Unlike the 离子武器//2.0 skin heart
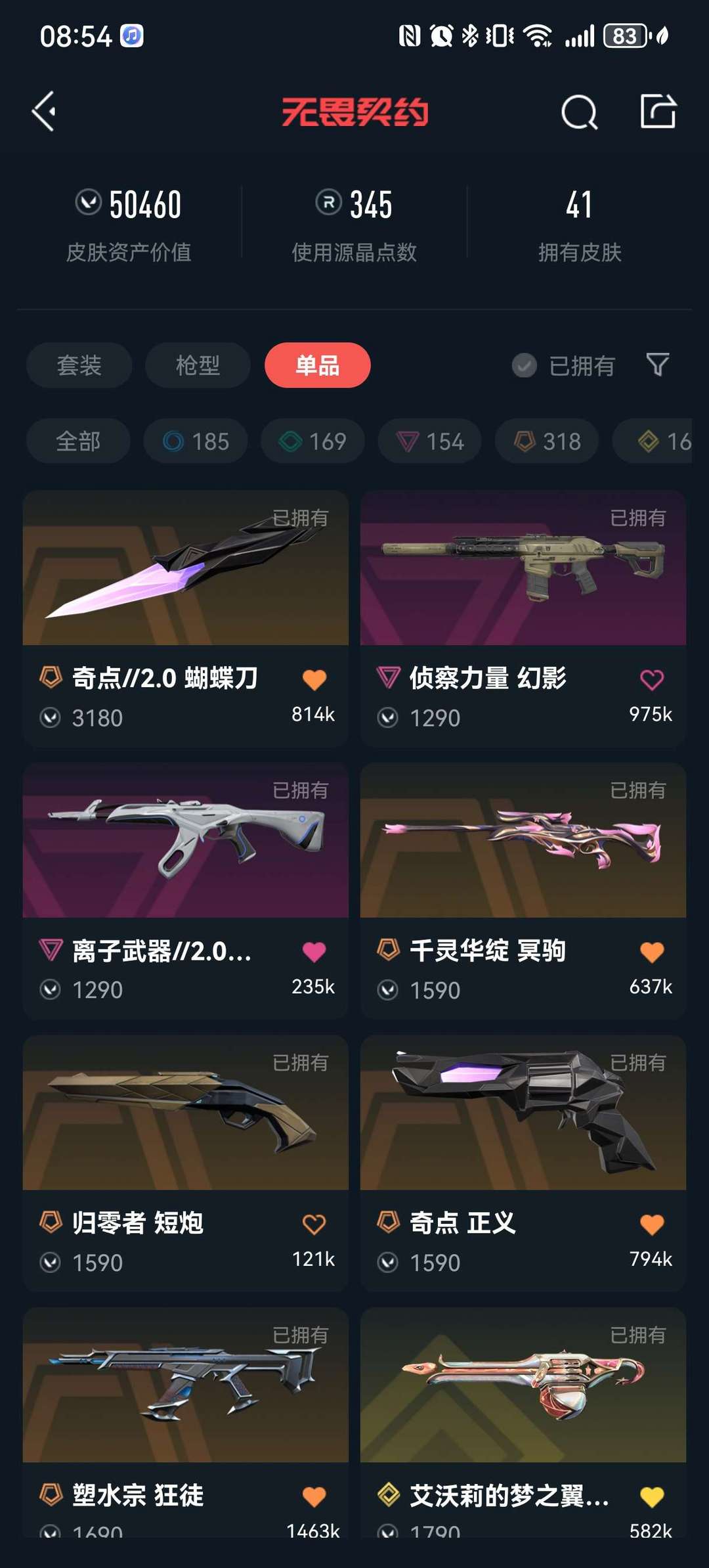709x1568 pixels. [x=314, y=951]
